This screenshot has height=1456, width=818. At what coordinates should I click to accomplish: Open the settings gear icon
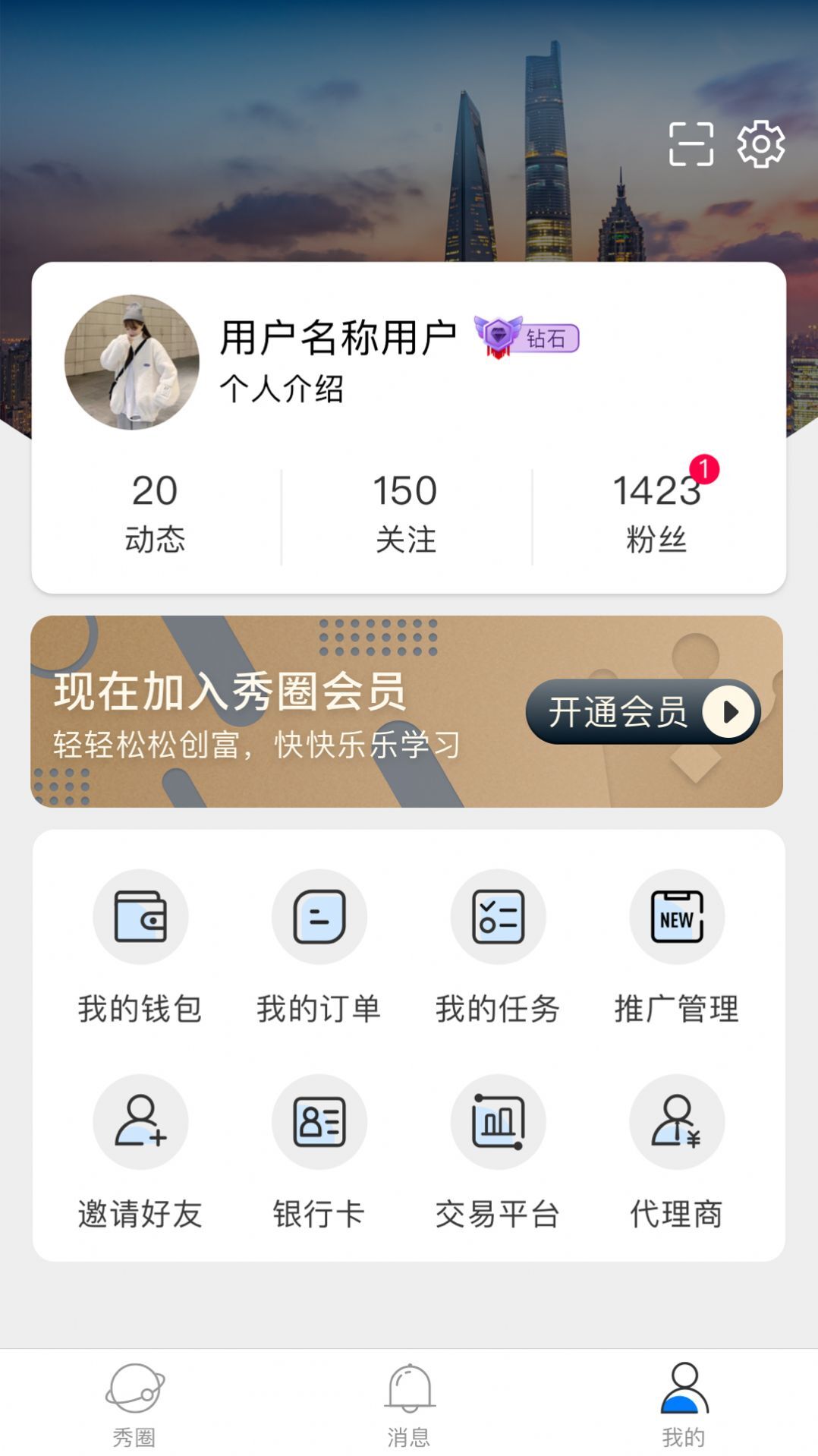(761, 143)
